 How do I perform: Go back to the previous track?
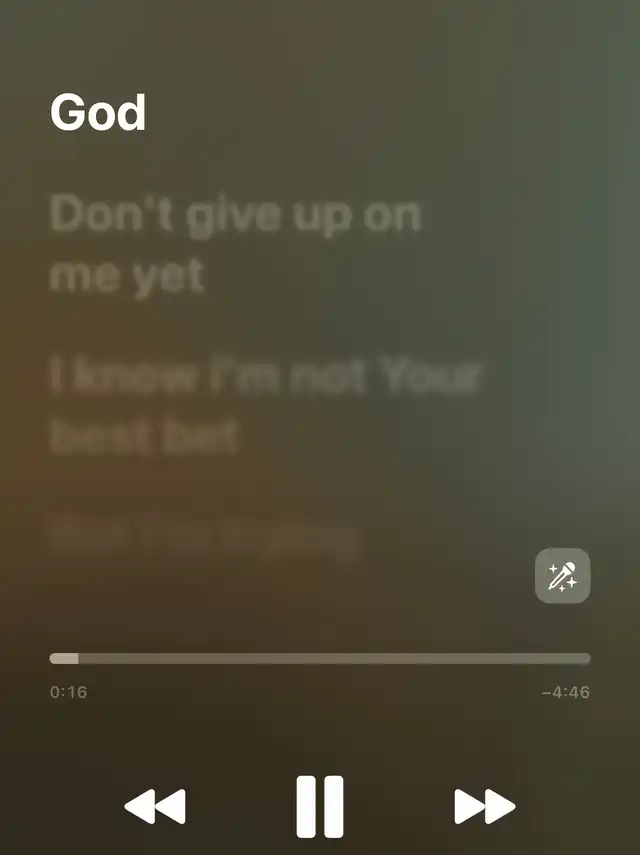click(x=155, y=806)
